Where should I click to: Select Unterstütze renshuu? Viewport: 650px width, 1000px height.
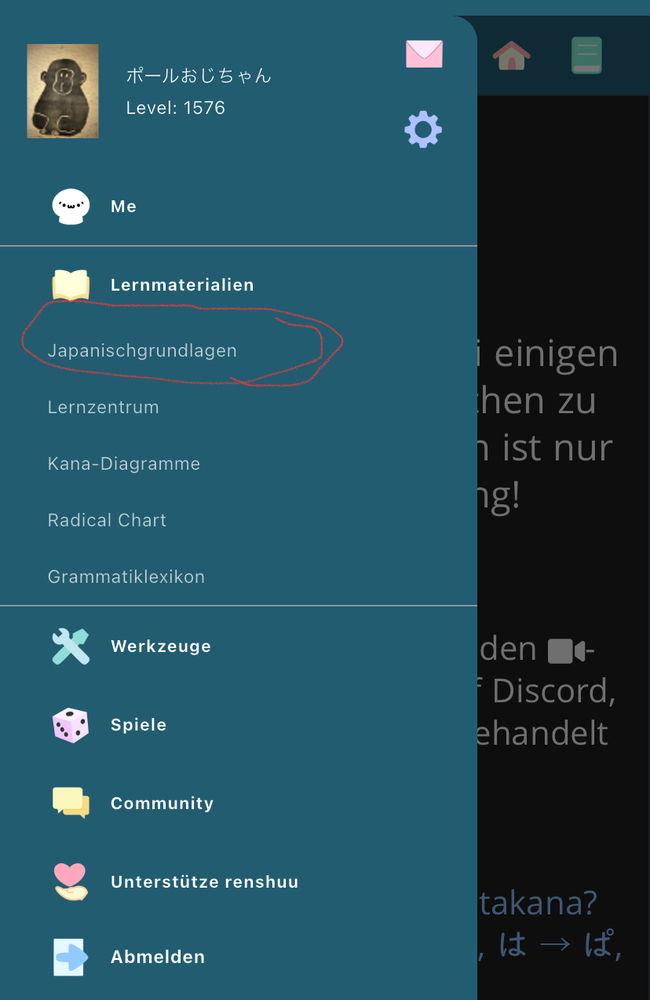[x=204, y=882]
